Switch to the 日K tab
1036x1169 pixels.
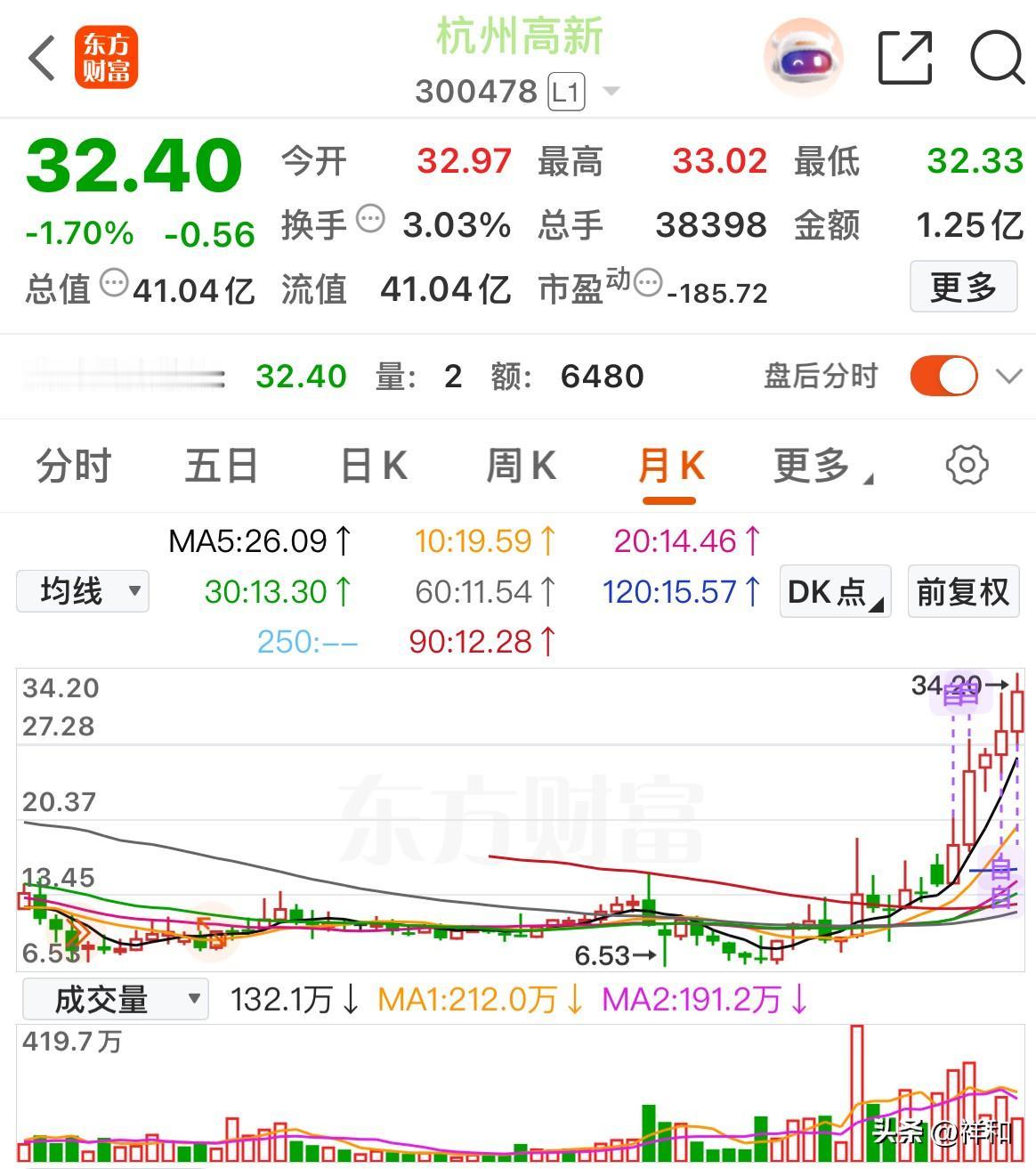pos(372,464)
